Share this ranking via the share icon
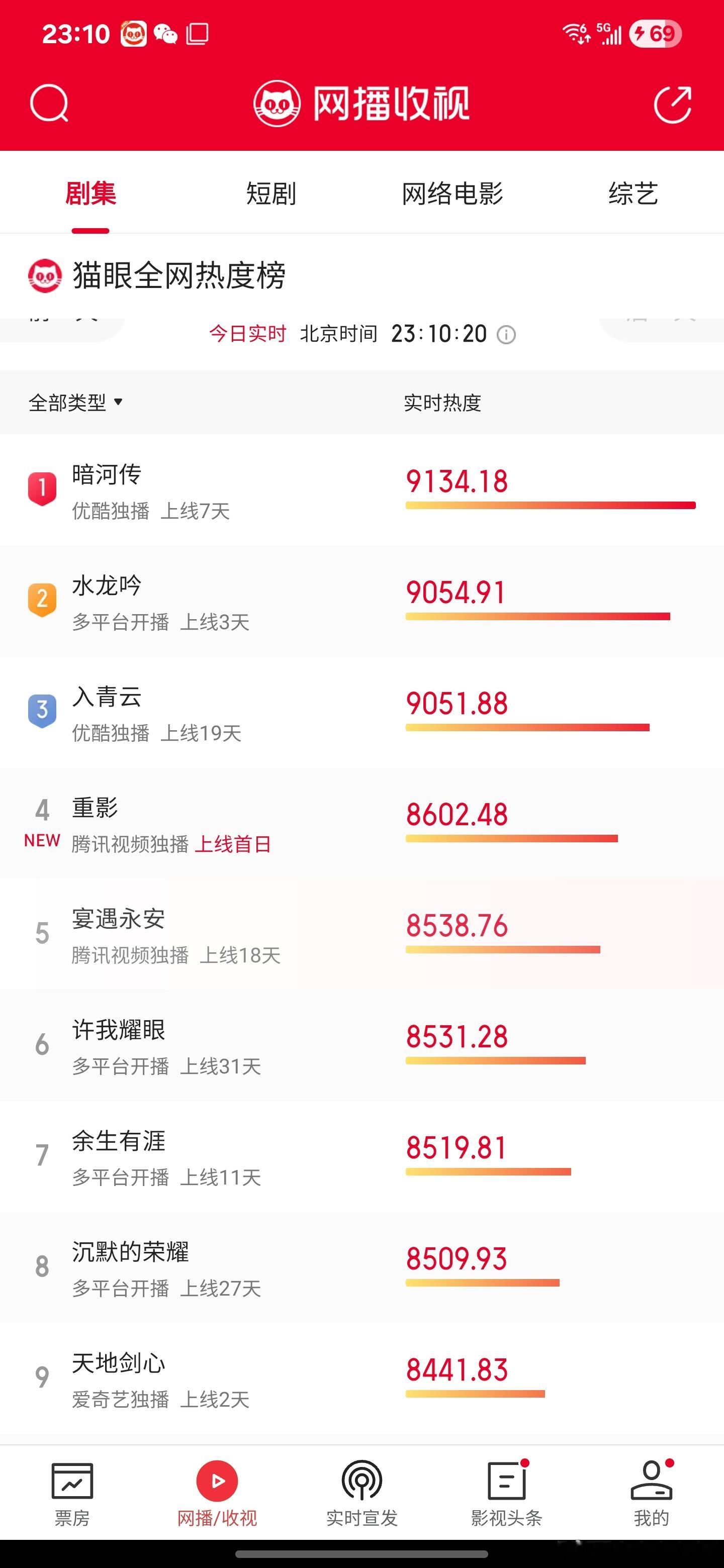This screenshot has height=1568, width=724. coord(673,104)
